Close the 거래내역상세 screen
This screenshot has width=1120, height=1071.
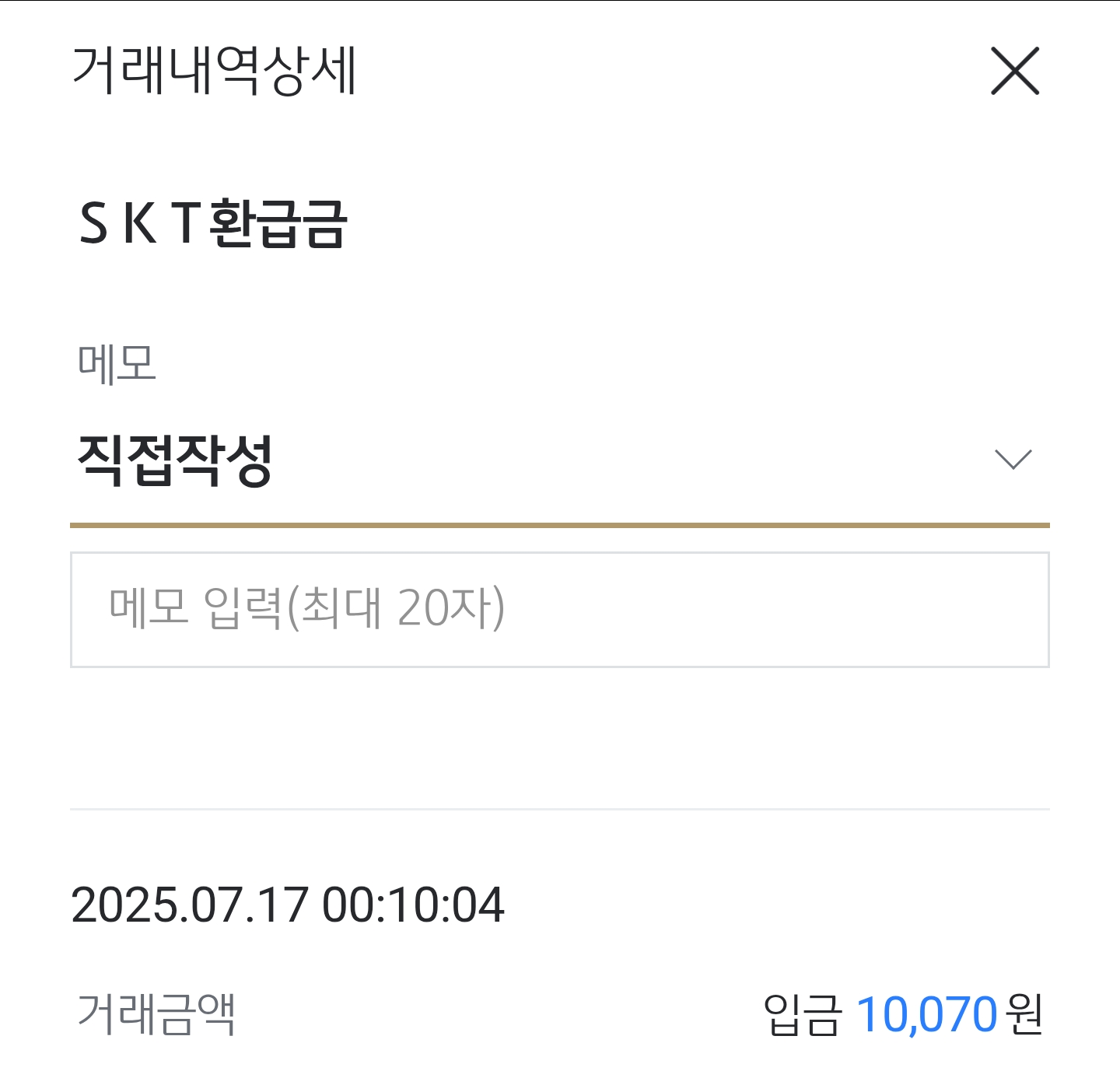point(1014,71)
